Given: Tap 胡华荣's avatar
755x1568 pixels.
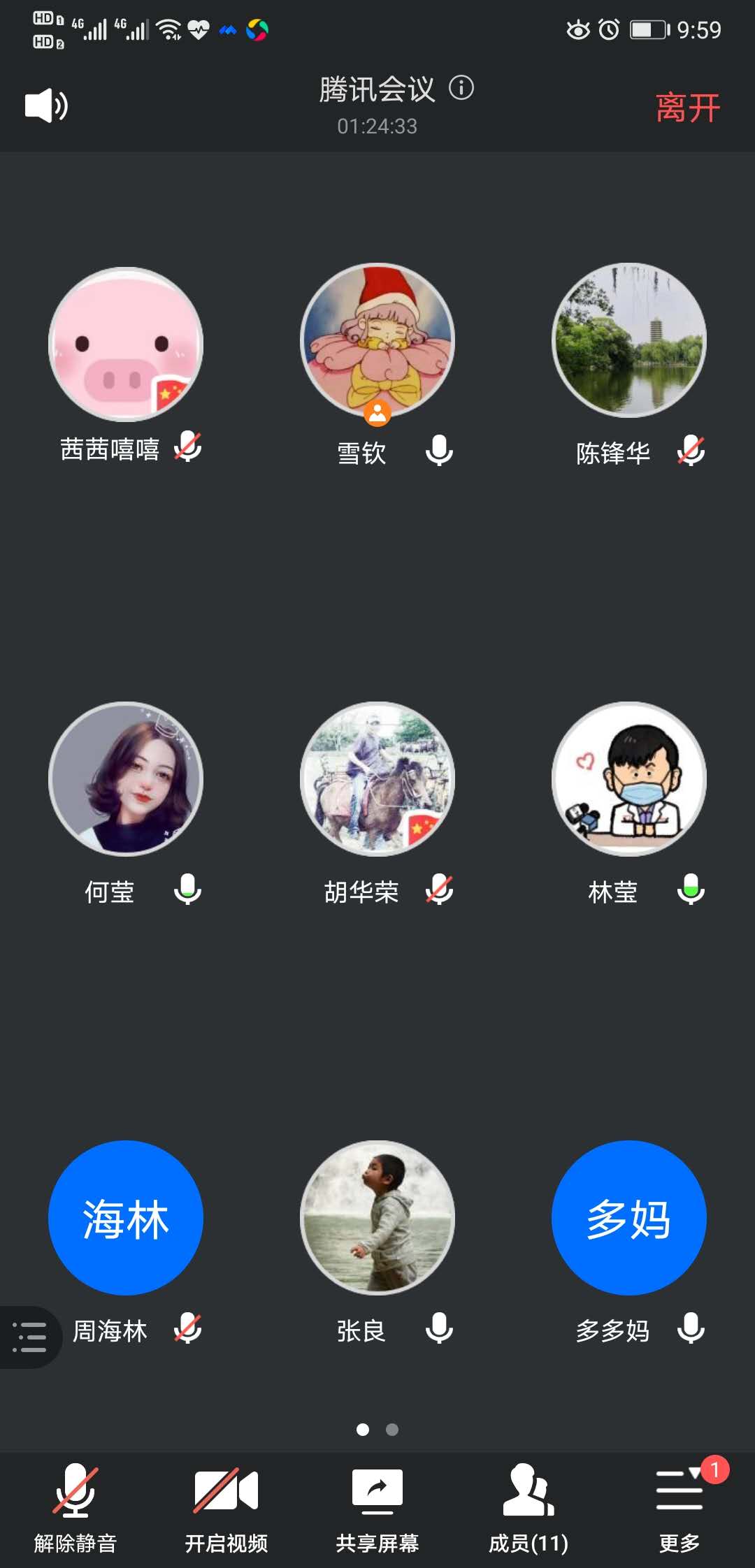Looking at the screenshot, I should [377, 778].
